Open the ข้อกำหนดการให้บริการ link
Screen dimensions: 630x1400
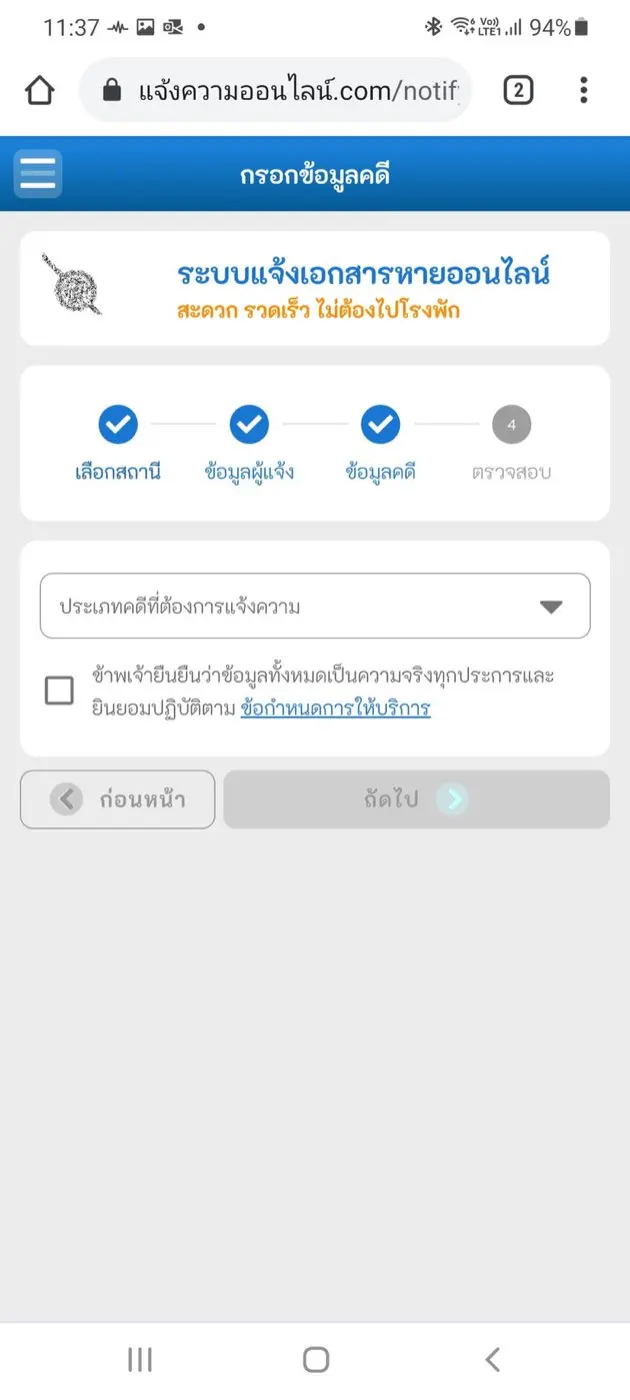(x=335, y=709)
